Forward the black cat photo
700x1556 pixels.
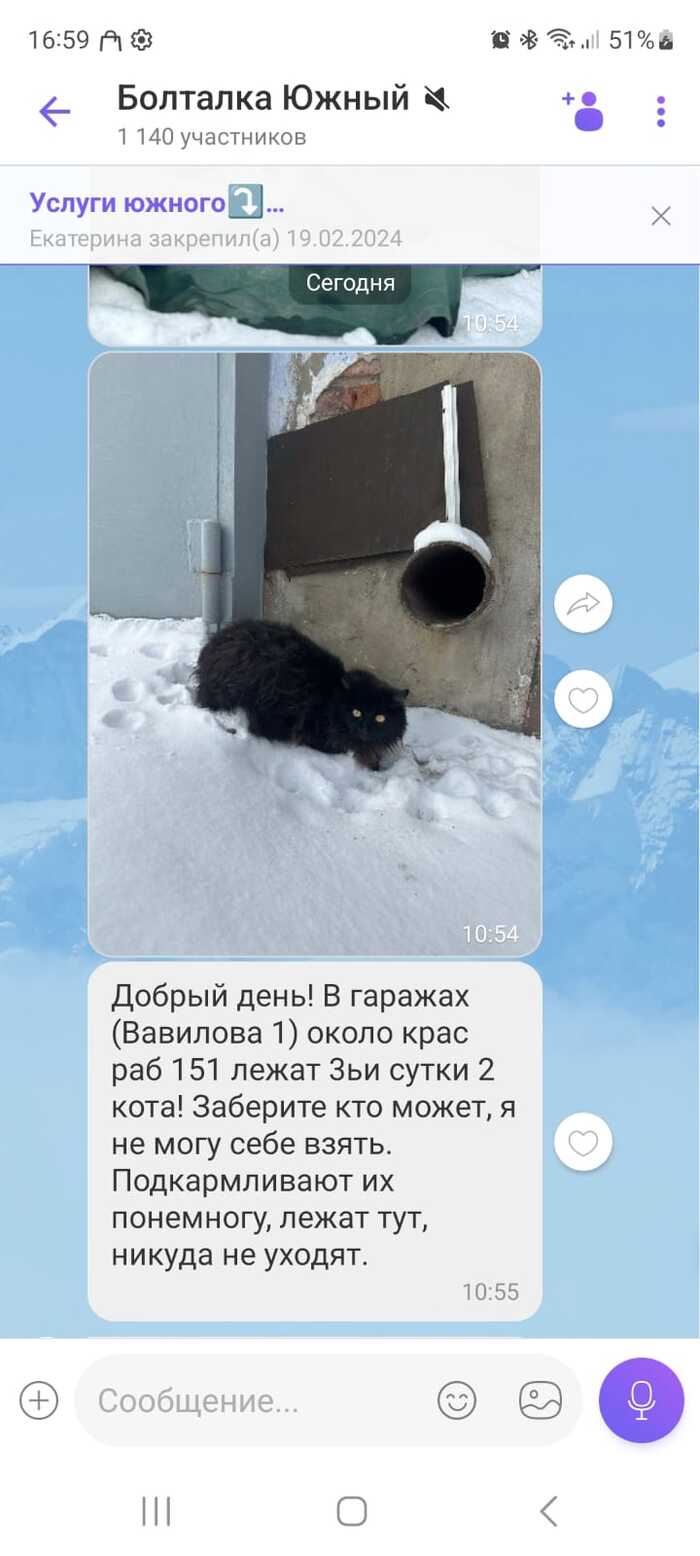583,603
